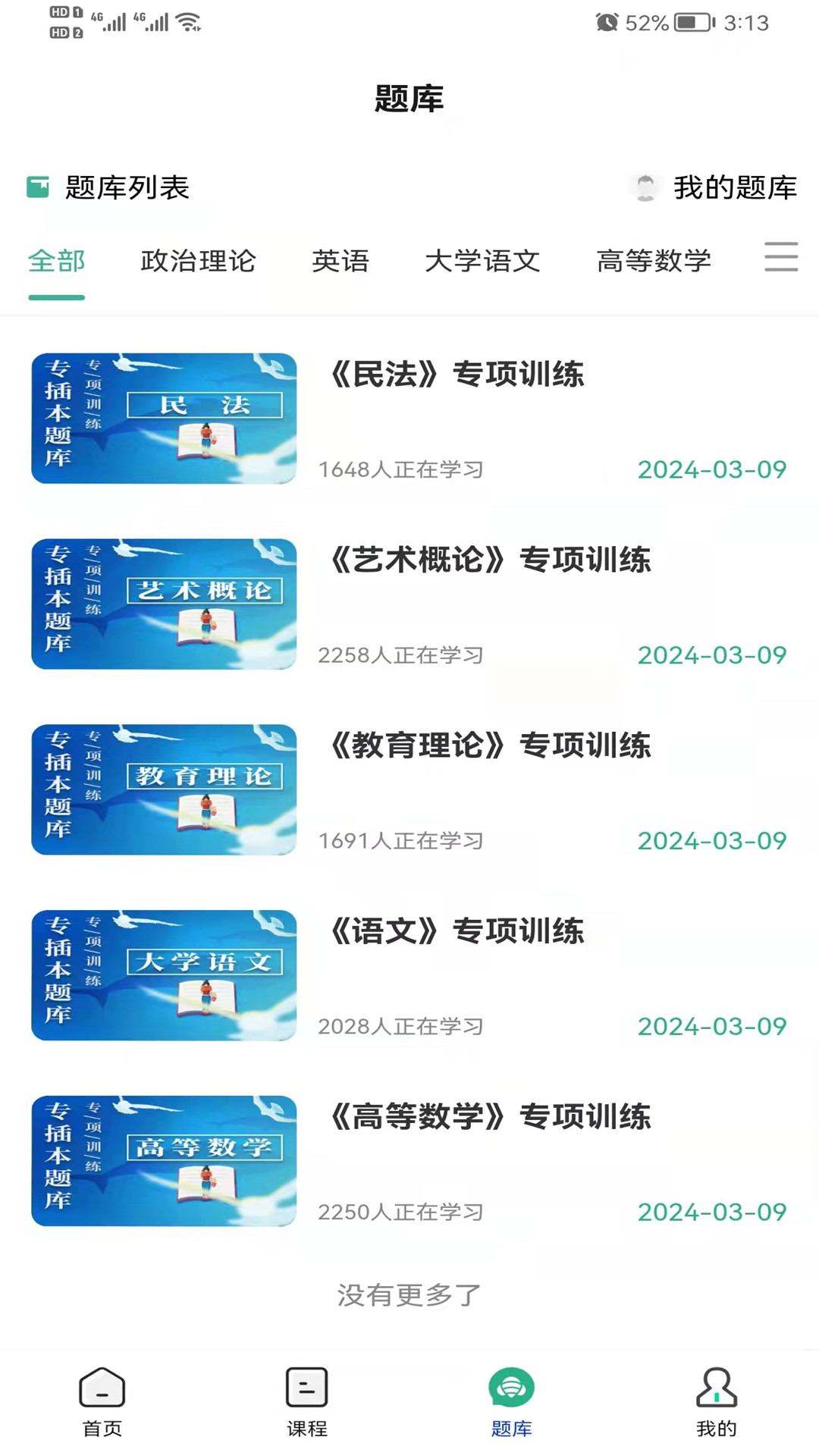Show the 大学语文 category
This screenshot has width=819, height=1456.
pos(482,262)
